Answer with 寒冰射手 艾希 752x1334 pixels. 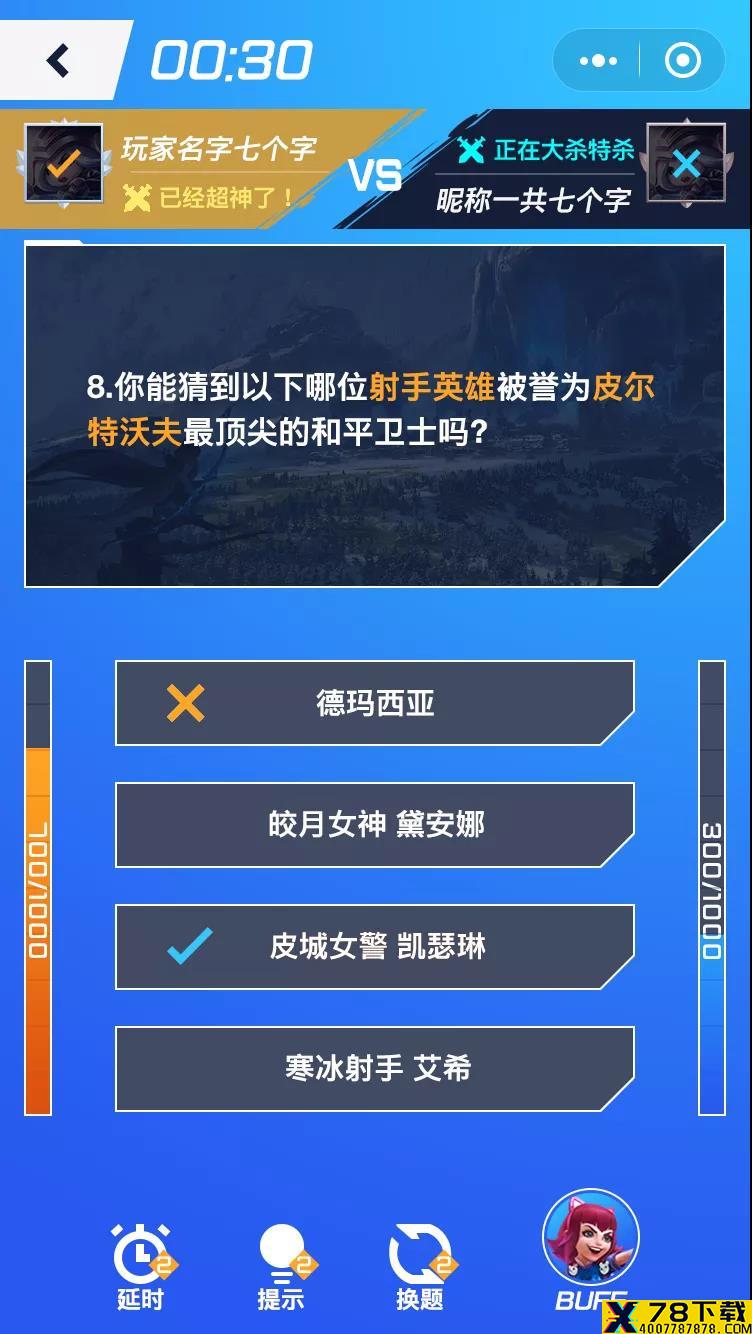click(375, 1069)
